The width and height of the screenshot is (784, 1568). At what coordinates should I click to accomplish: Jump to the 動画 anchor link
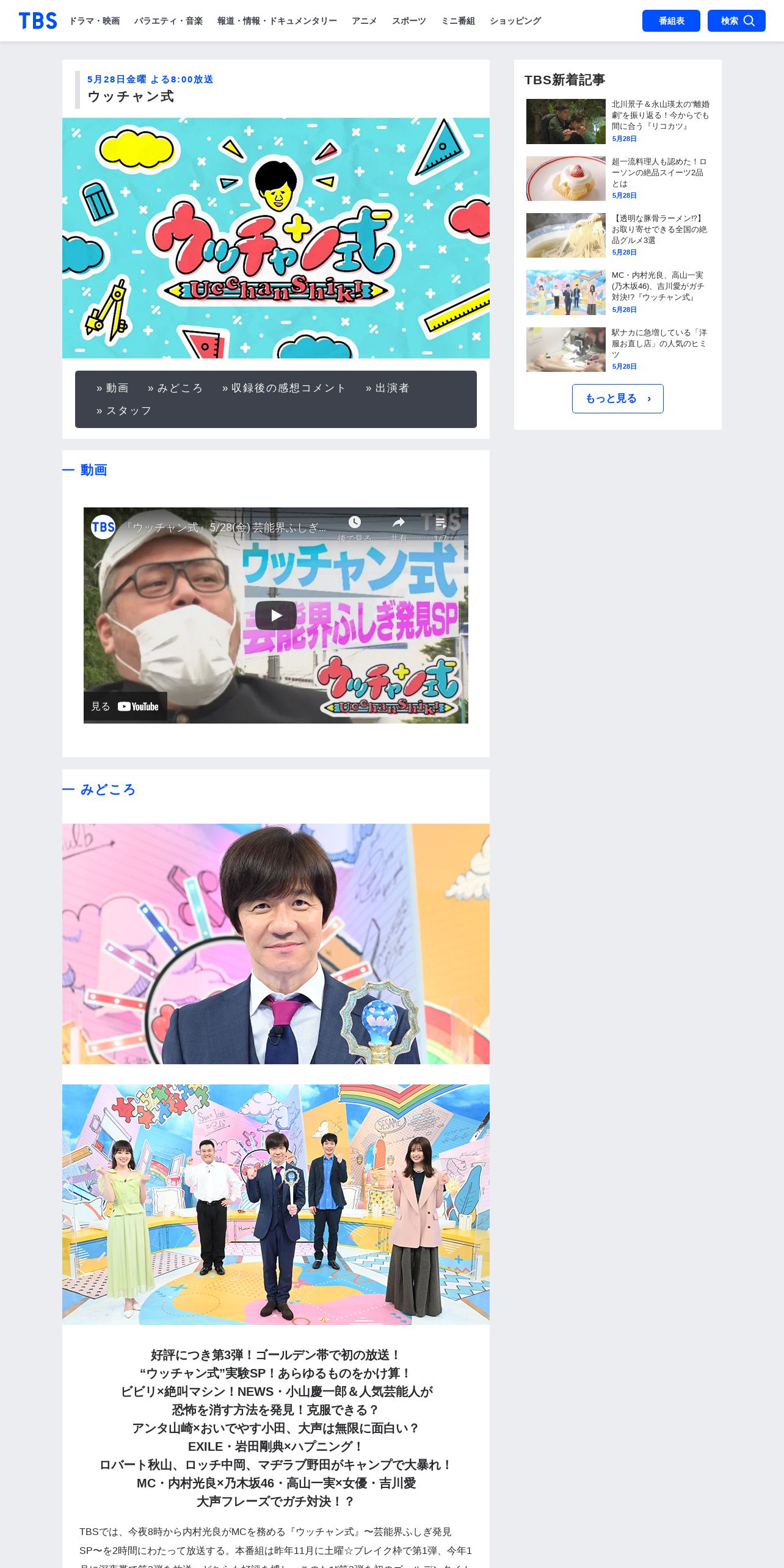[112, 388]
